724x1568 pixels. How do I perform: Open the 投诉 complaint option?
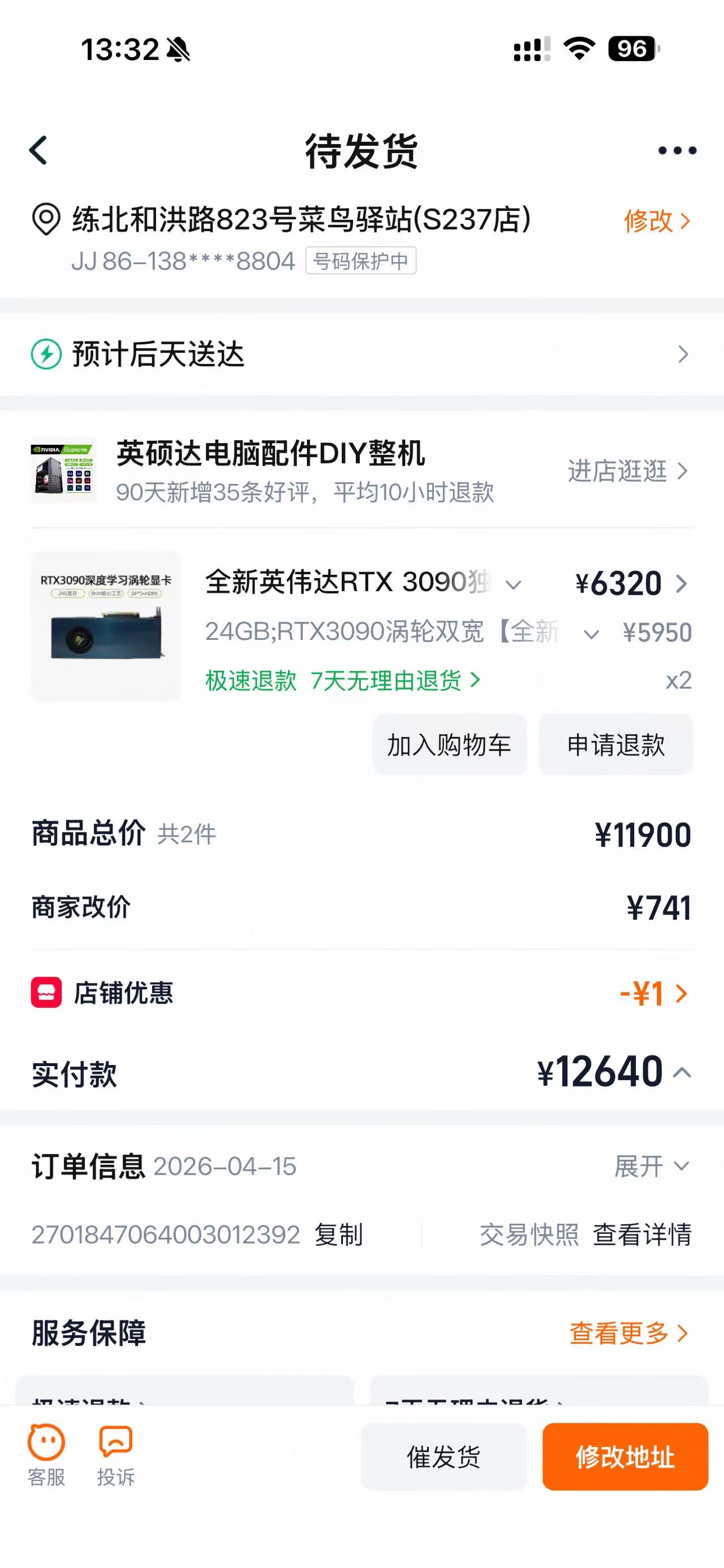coord(116,1456)
